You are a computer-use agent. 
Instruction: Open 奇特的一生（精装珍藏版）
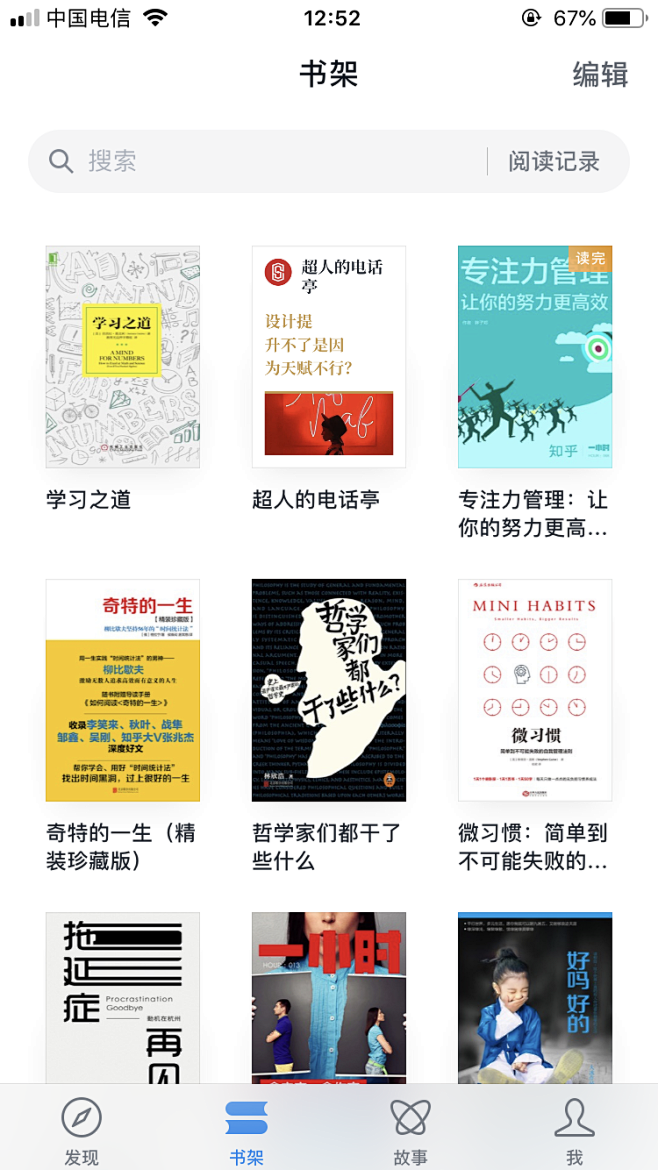[x=122, y=690]
